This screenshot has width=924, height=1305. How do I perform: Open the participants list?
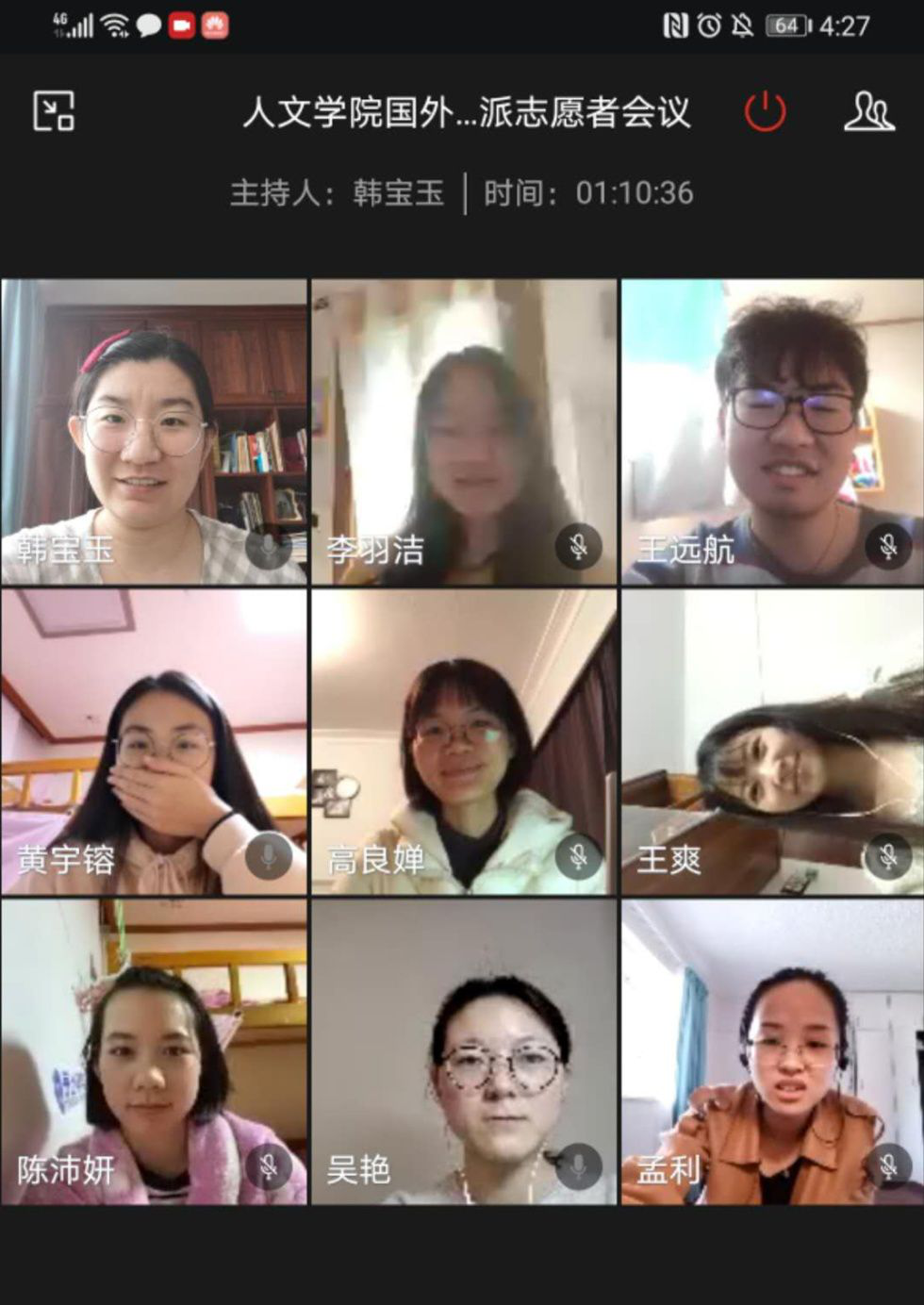[x=867, y=111]
